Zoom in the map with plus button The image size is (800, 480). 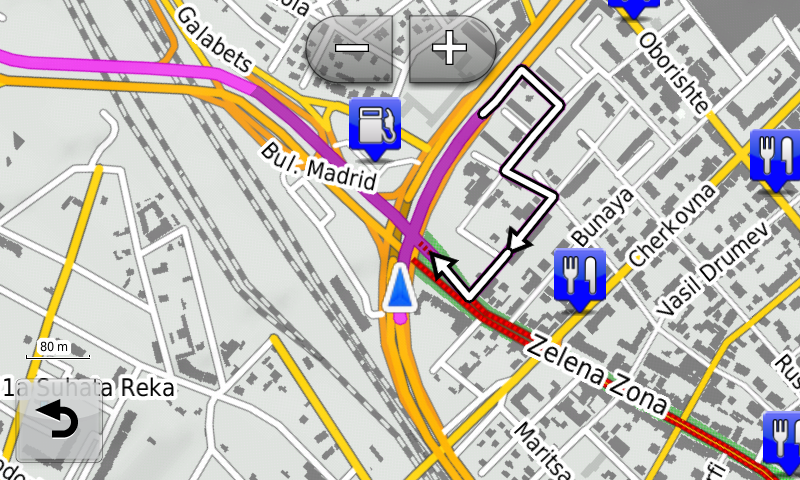450,47
